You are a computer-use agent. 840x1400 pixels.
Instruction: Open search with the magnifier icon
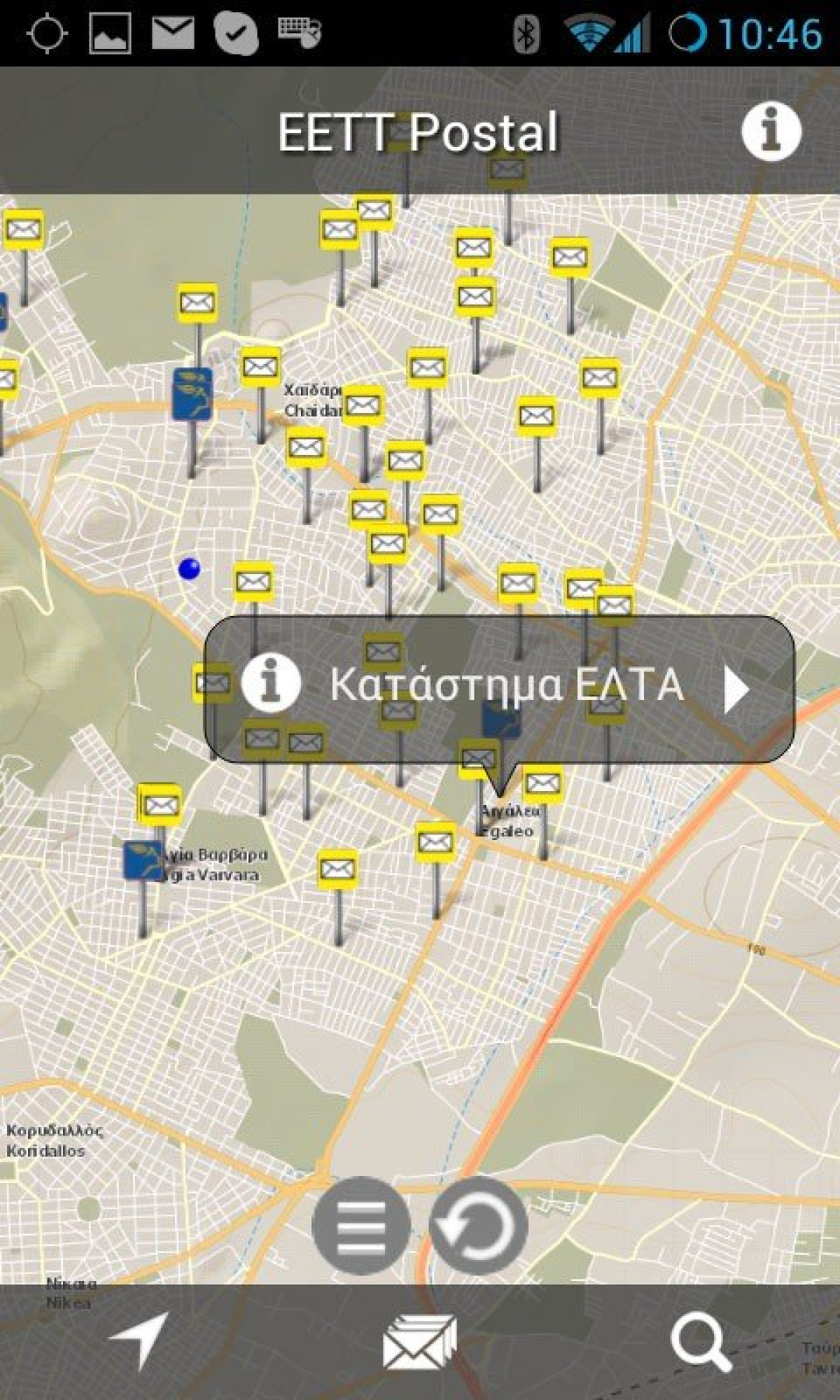tap(701, 1341)
